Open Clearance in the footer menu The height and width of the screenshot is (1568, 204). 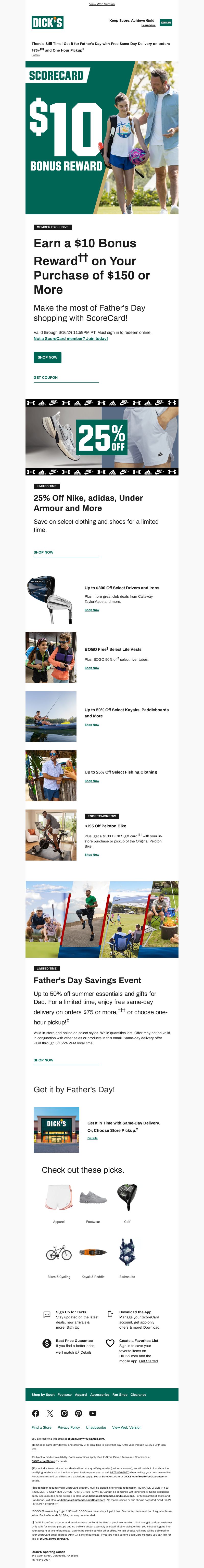tap(138, 1394)
